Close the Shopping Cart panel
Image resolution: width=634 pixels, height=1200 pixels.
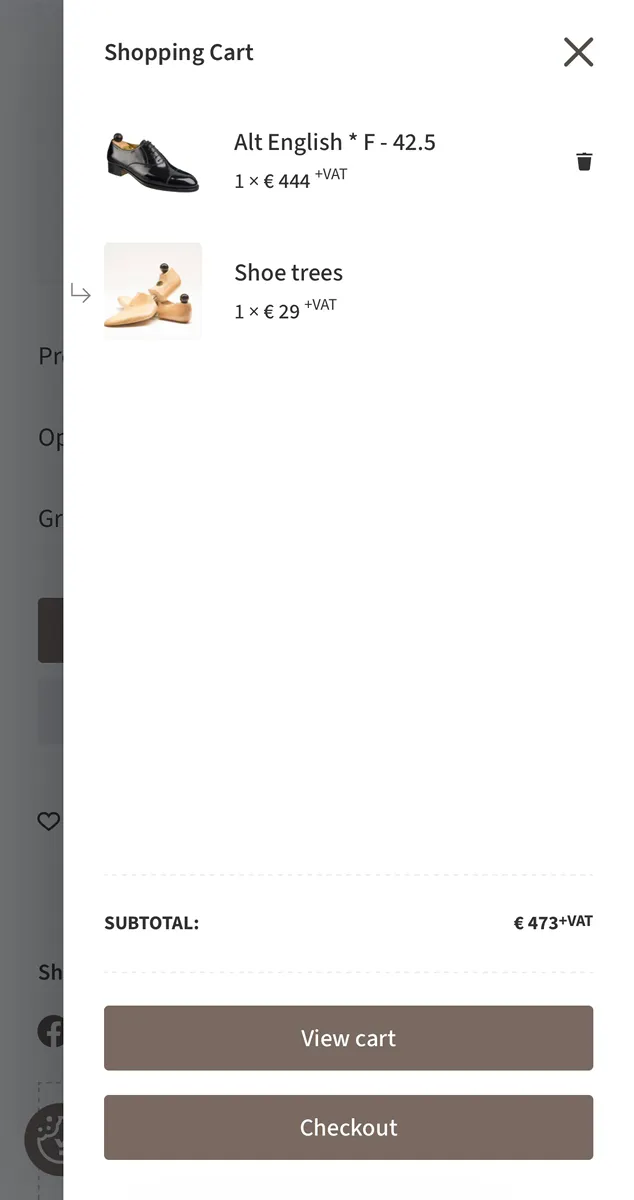(578, 52)
